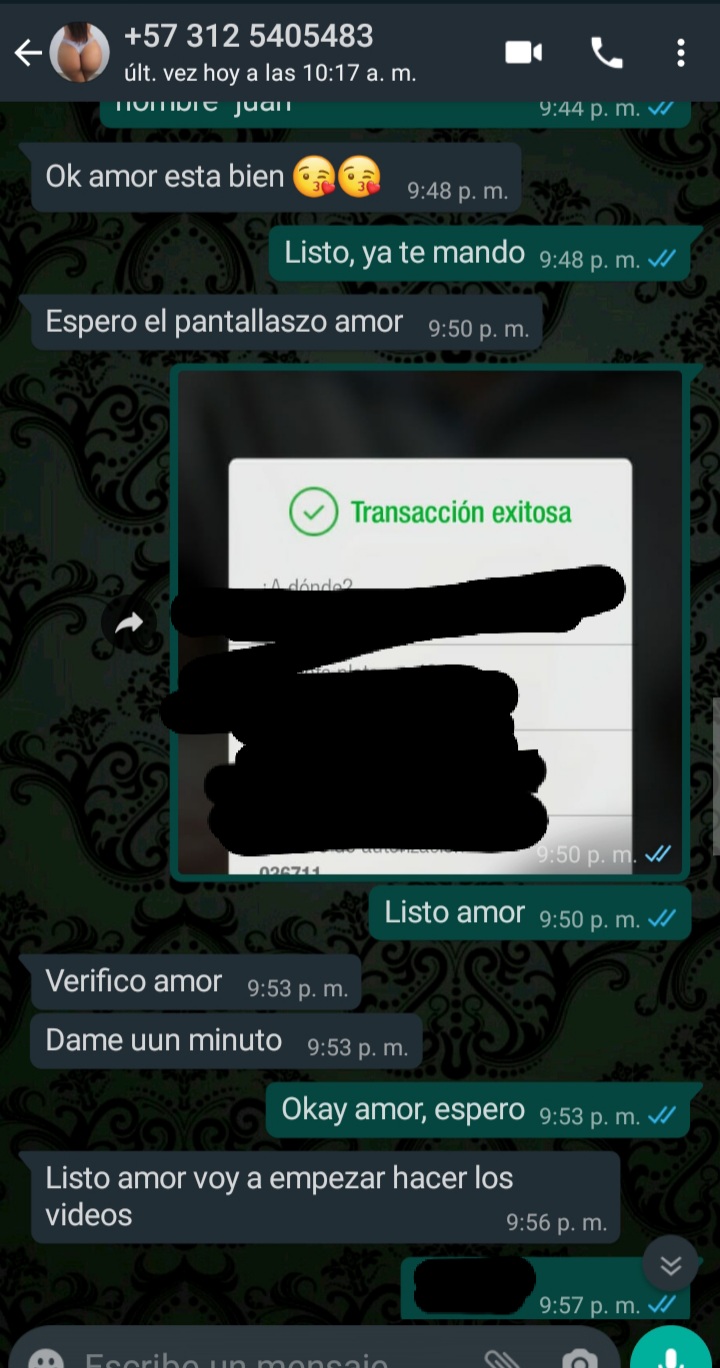
Task: Open the camera from the message bar
Action: [x=577, y=1358]
